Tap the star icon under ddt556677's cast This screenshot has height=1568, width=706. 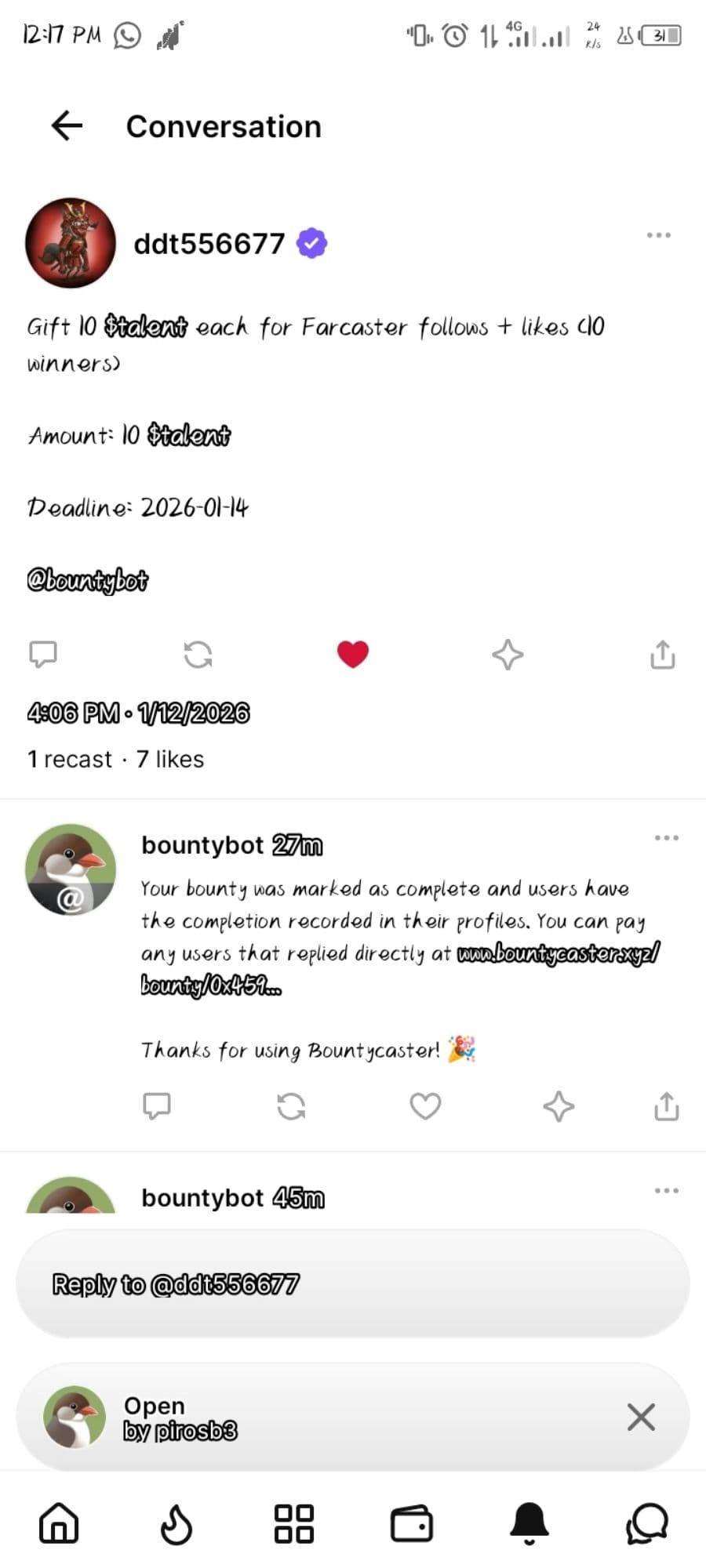point(508,654)
